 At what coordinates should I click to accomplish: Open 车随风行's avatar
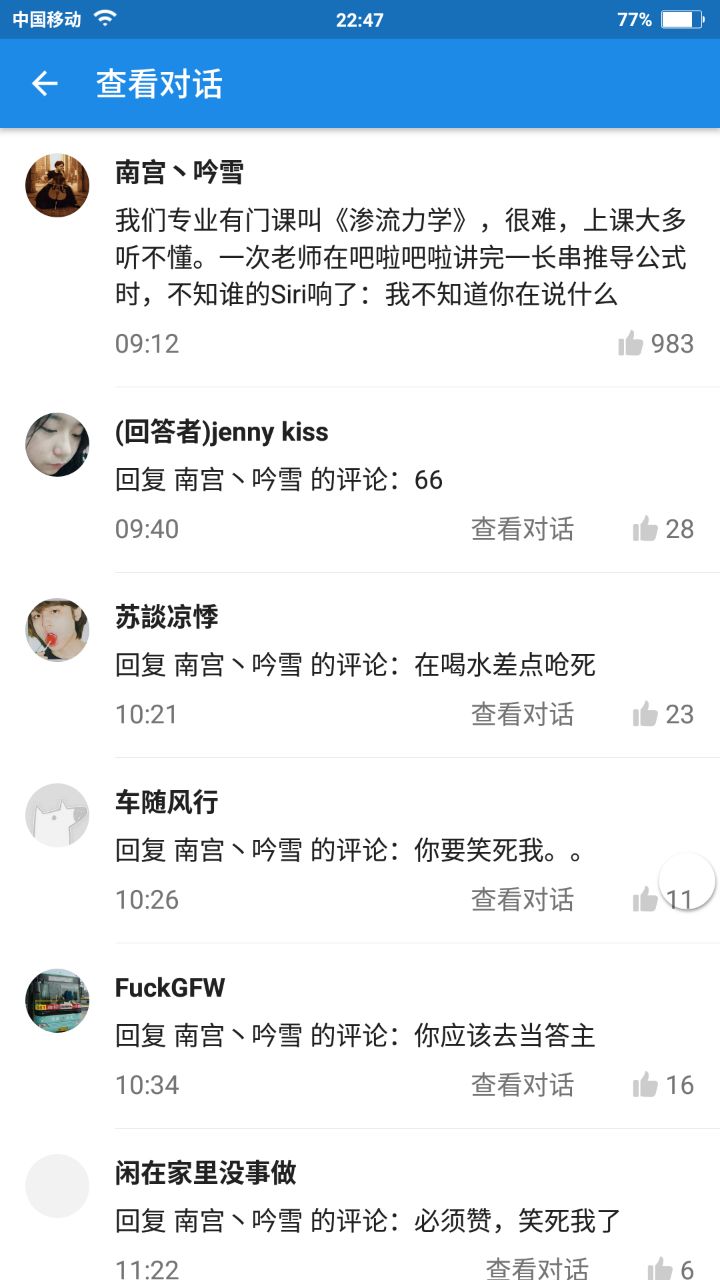tap(57, 815)
